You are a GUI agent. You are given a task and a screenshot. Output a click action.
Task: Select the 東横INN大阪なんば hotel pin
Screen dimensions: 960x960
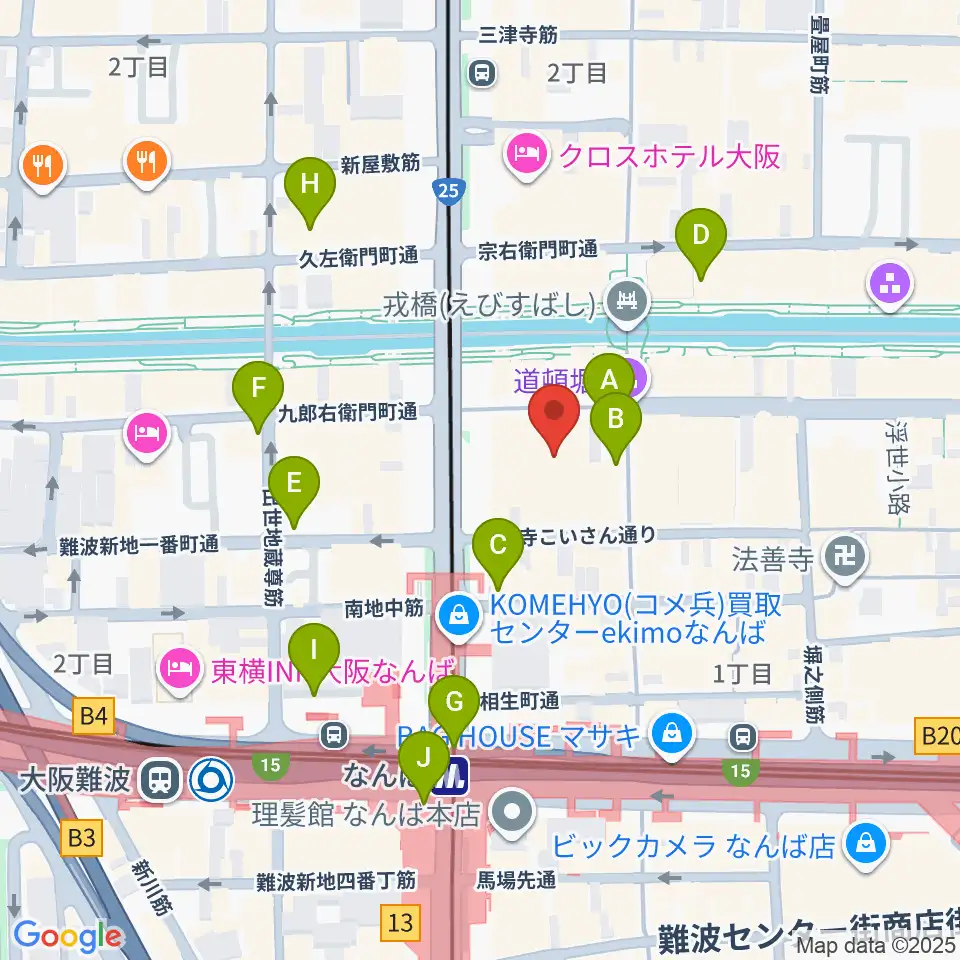tap(179, 669)
